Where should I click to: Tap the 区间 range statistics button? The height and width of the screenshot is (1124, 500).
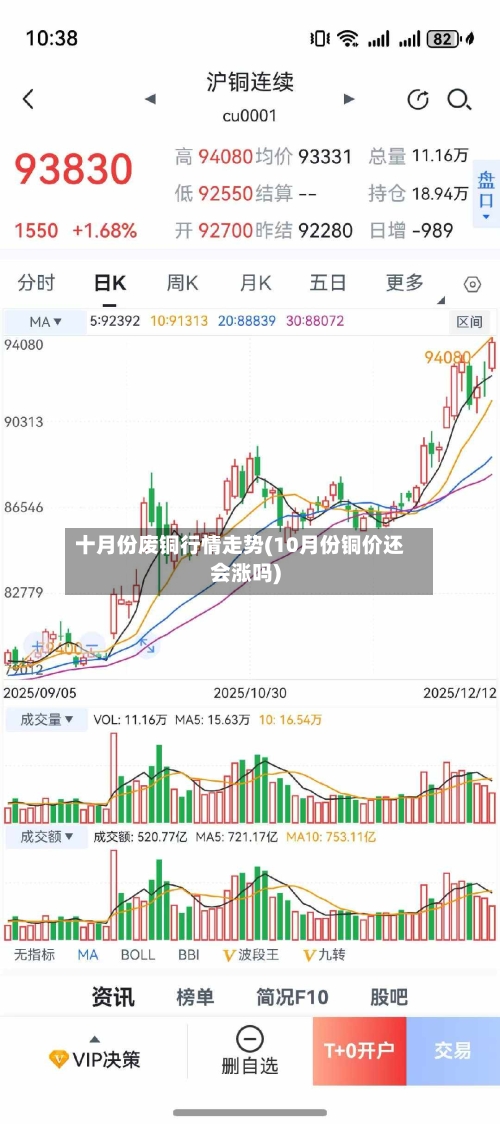(x=470, y=322)
